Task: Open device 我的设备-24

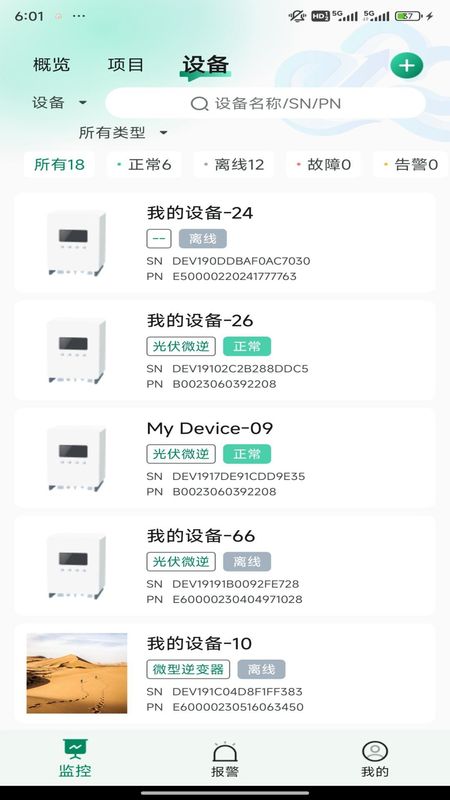Action: pyautogui.click(x=224, y=242)
